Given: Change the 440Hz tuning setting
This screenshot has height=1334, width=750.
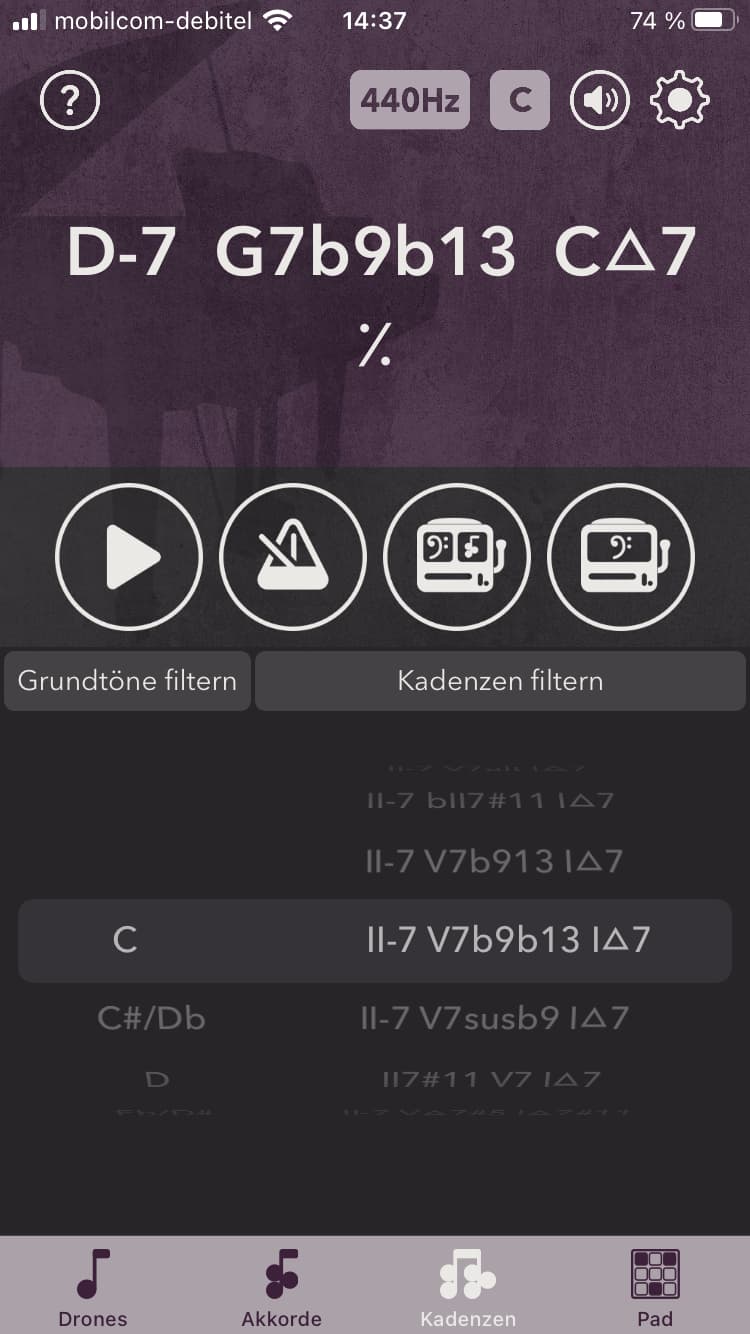Looking at the screenshot, I should (410, 100).
